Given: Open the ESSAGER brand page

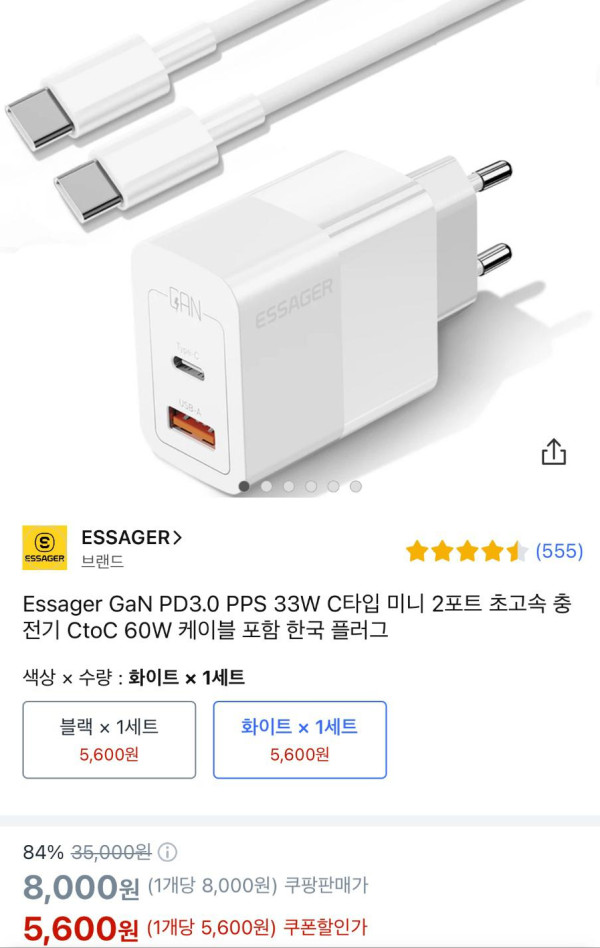Looking at the screenshot, I should [x=131, y=538].
